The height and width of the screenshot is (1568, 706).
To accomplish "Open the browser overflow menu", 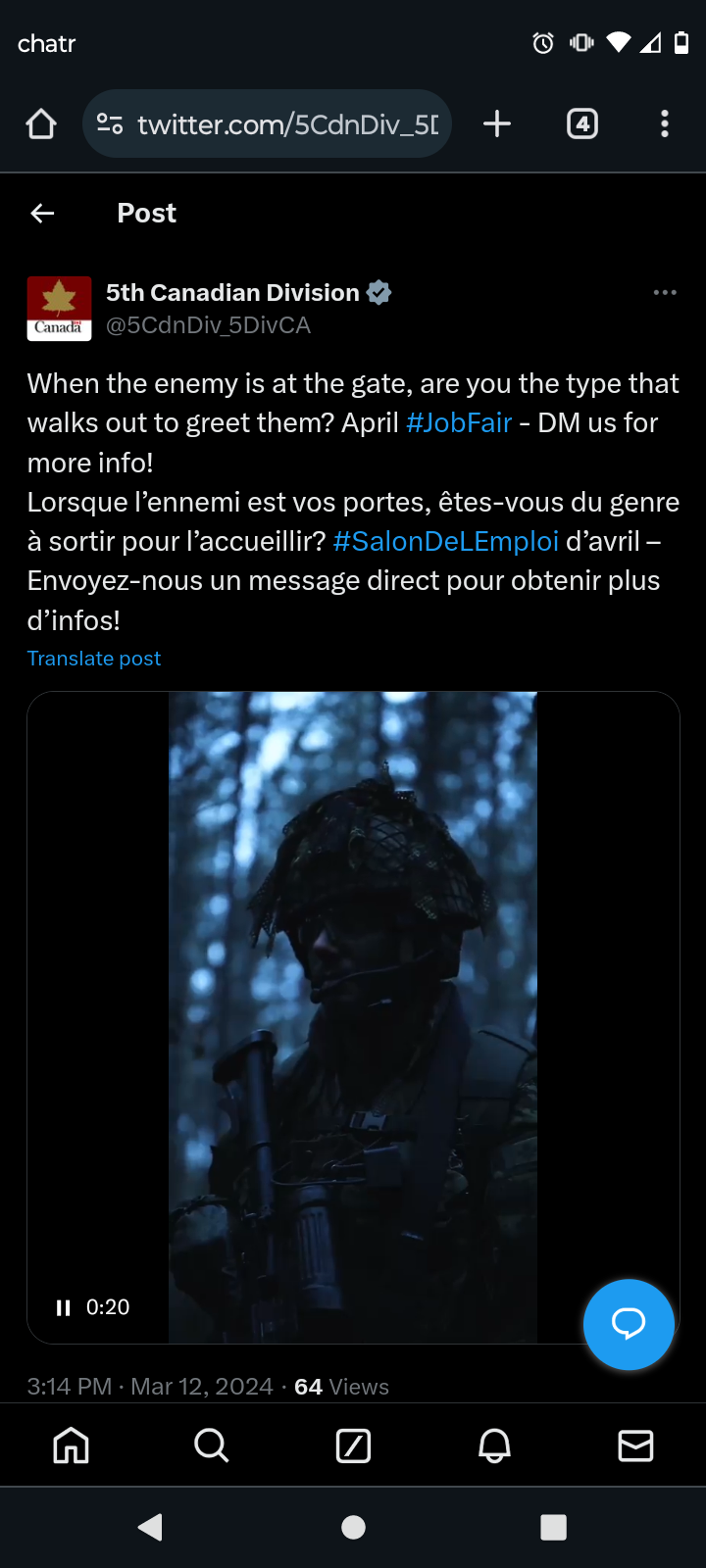I will pyautogui.click(x=665, y=124).
